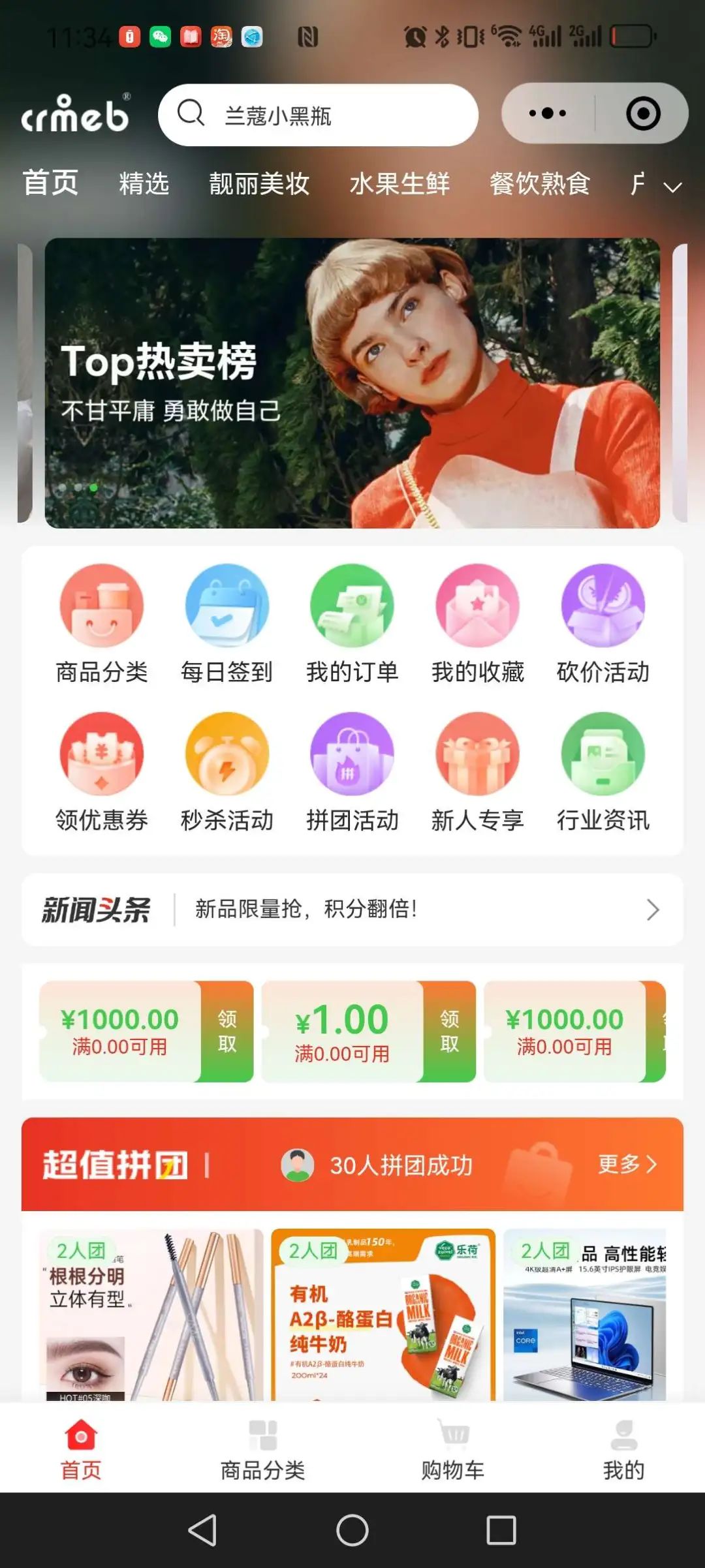Switch to the 精选 tab
This screenshot has height=1568, width=705.
pyautogui.click(x=145, y=185)
